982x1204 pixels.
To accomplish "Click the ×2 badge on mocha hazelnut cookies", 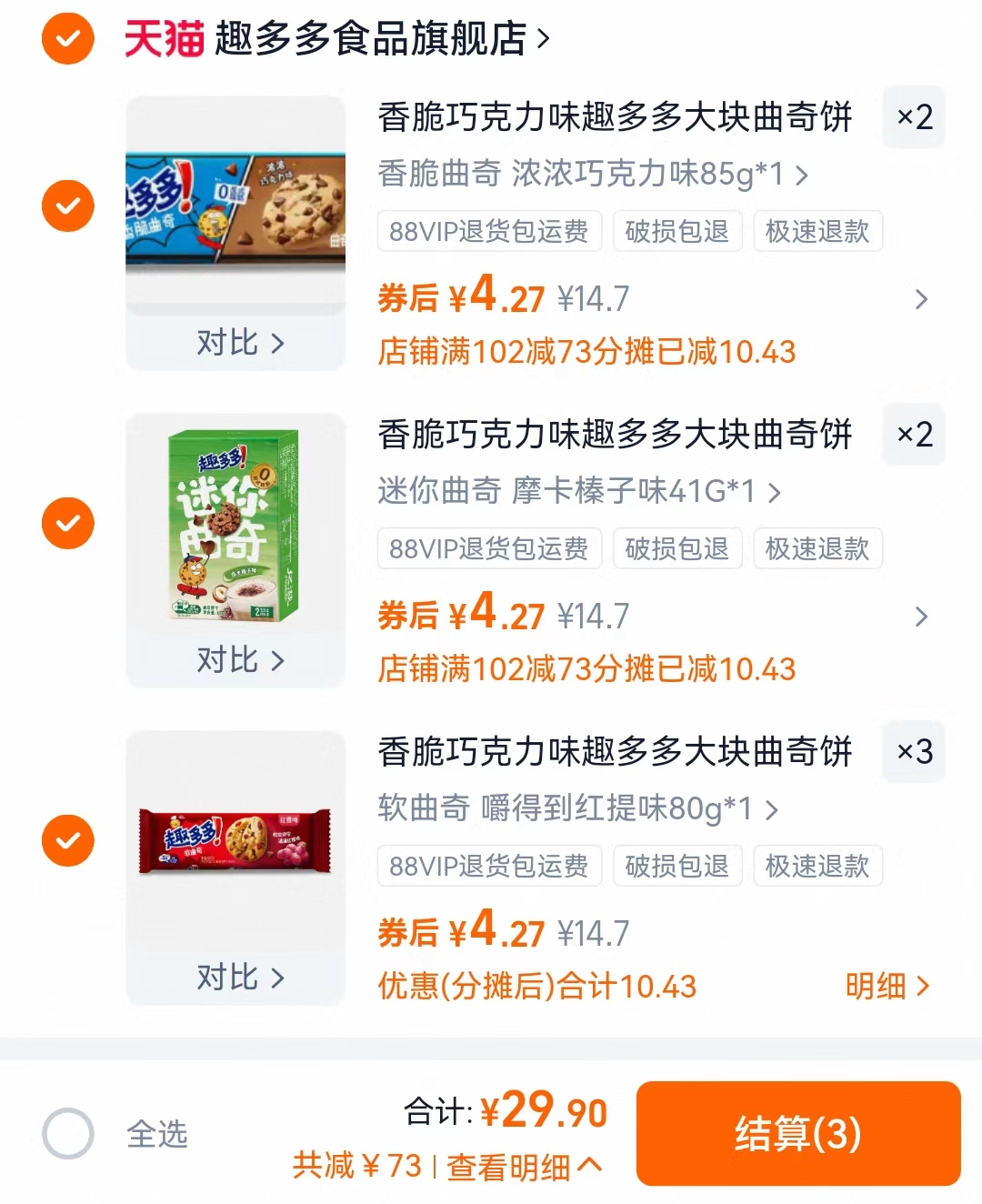I will pyautogui.click(x=913, y=436).
